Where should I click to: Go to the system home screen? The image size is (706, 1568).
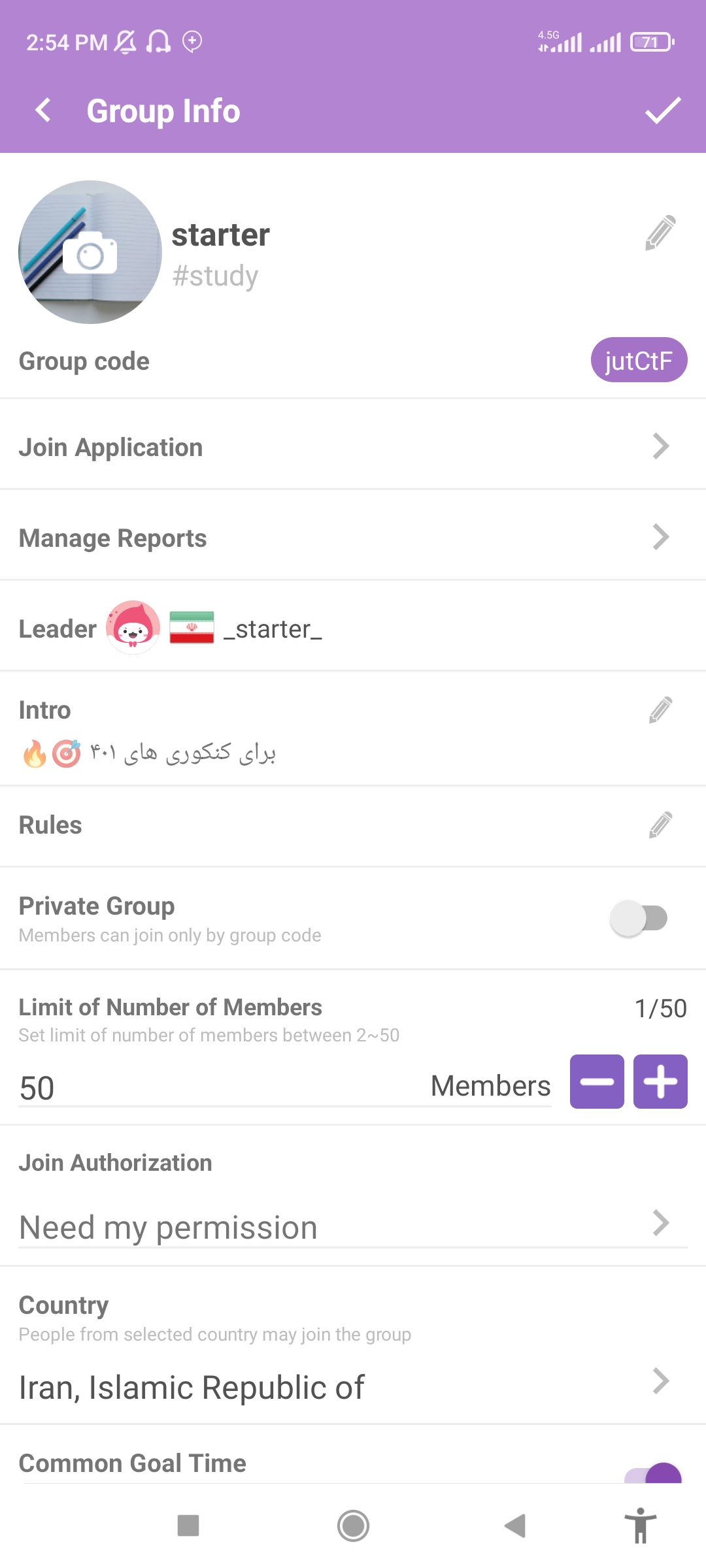coord(353,1526)
